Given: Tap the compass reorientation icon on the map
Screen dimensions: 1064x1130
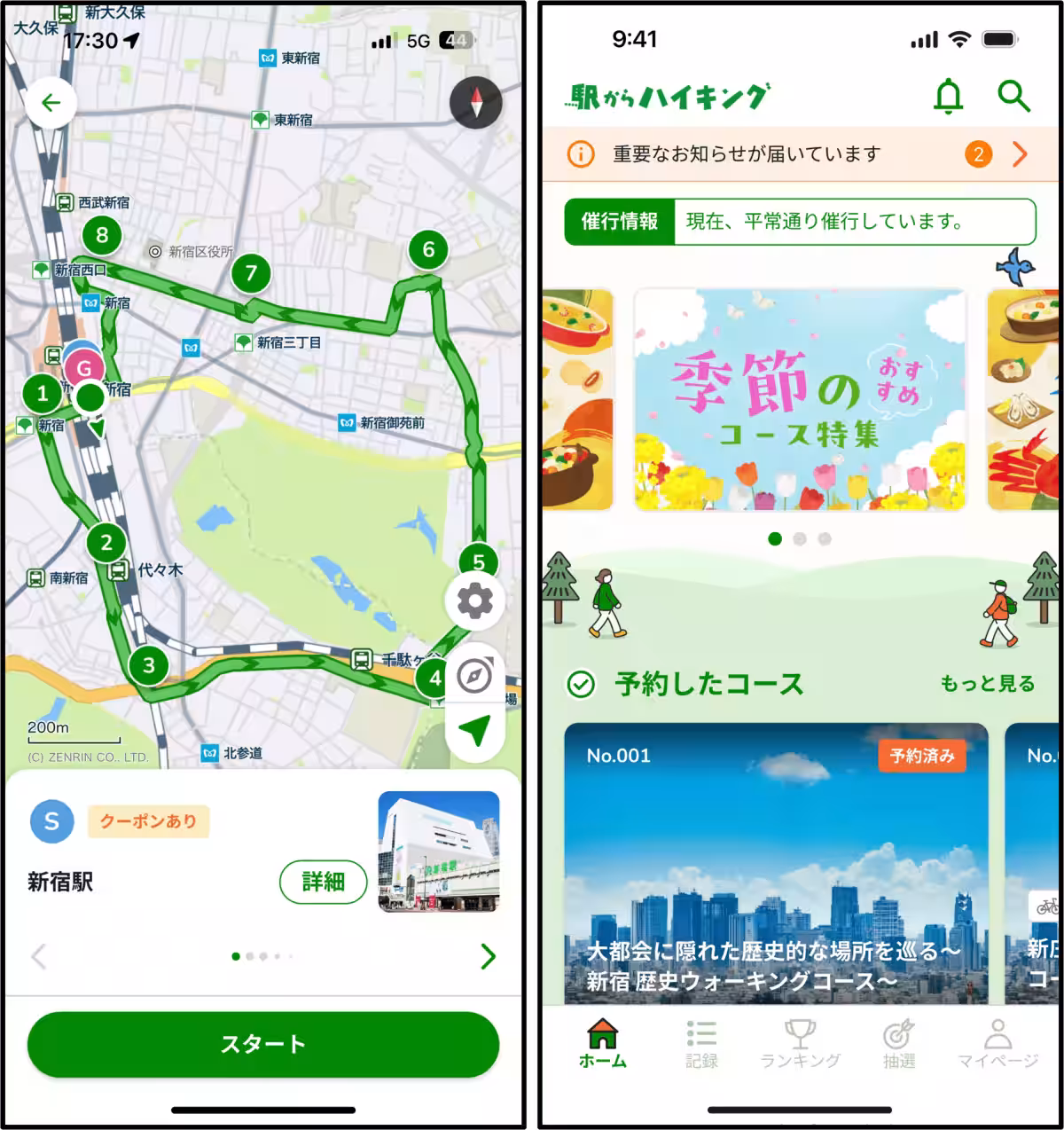Looking at the screenshot, I should (x=475, y=677).
